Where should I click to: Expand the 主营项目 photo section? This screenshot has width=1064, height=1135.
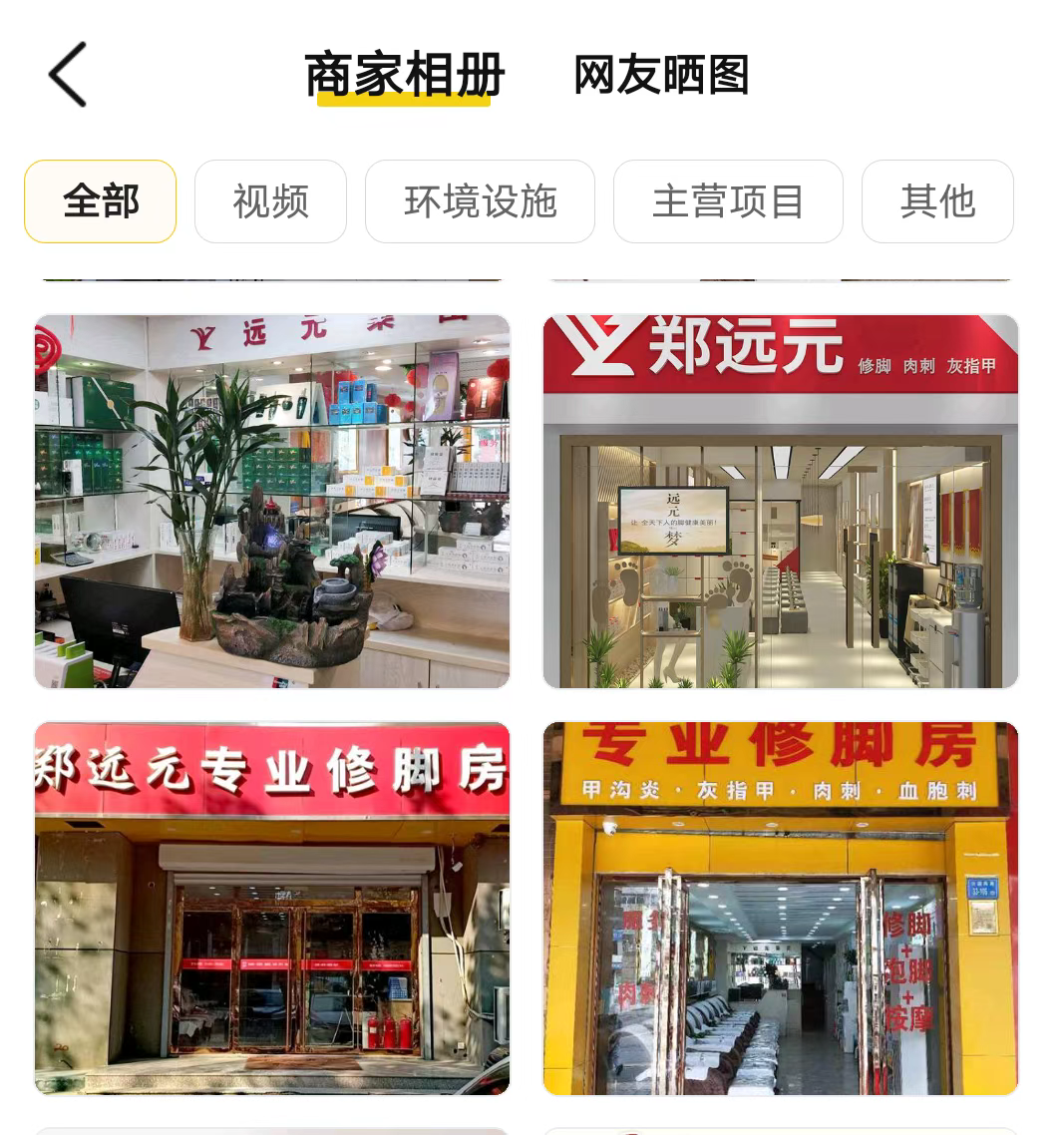728,200
